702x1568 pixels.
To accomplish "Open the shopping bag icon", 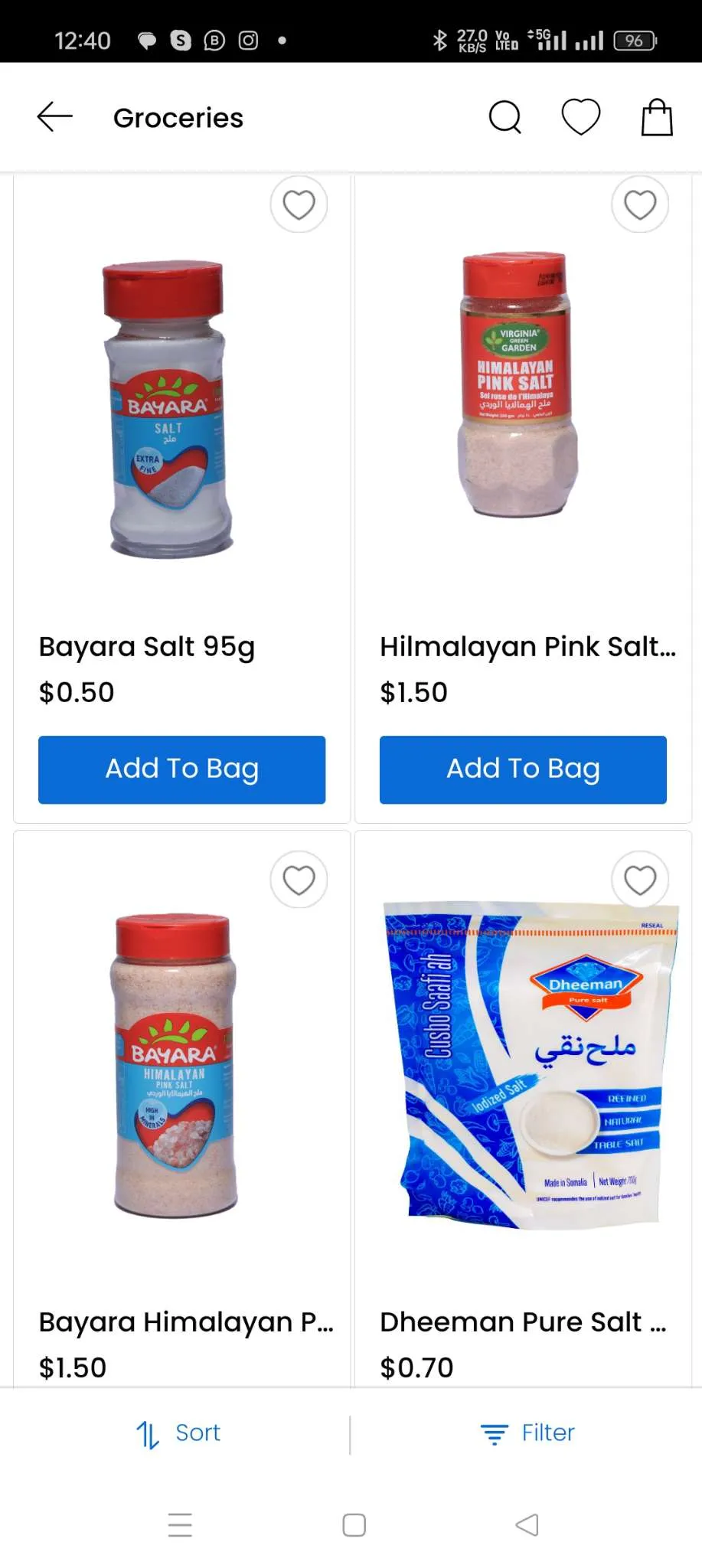I will pos(657,117).
